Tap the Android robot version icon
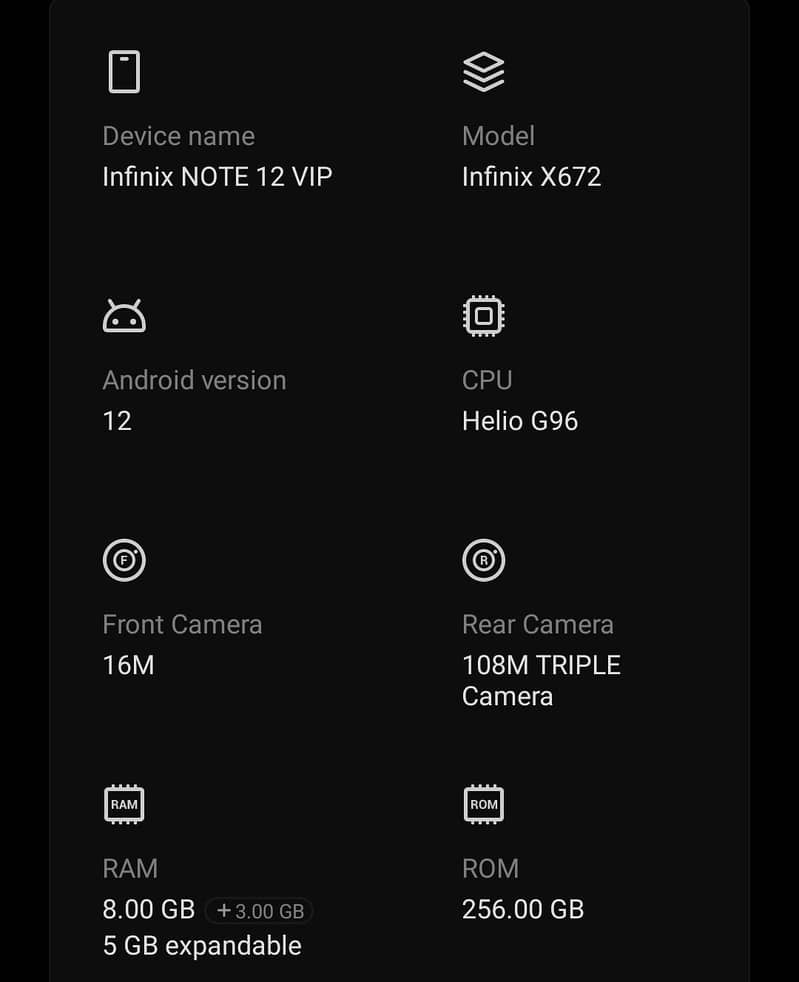The image size is (799, 982). point(126,315)
